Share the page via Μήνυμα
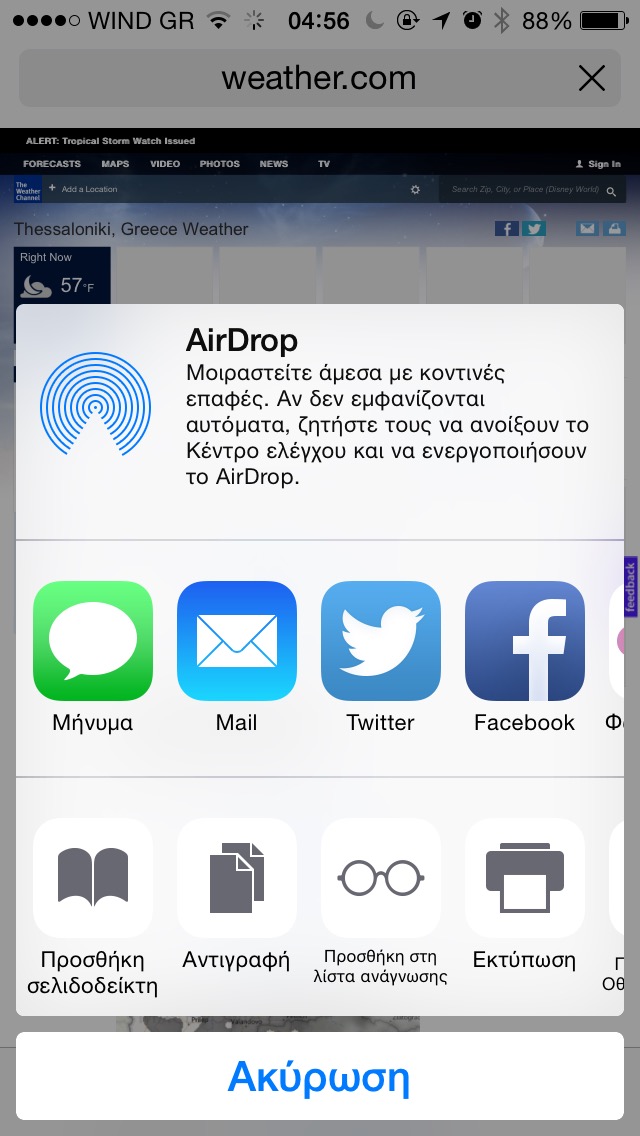Screen dimensions: 640x1136 click(x=93, y=641)
